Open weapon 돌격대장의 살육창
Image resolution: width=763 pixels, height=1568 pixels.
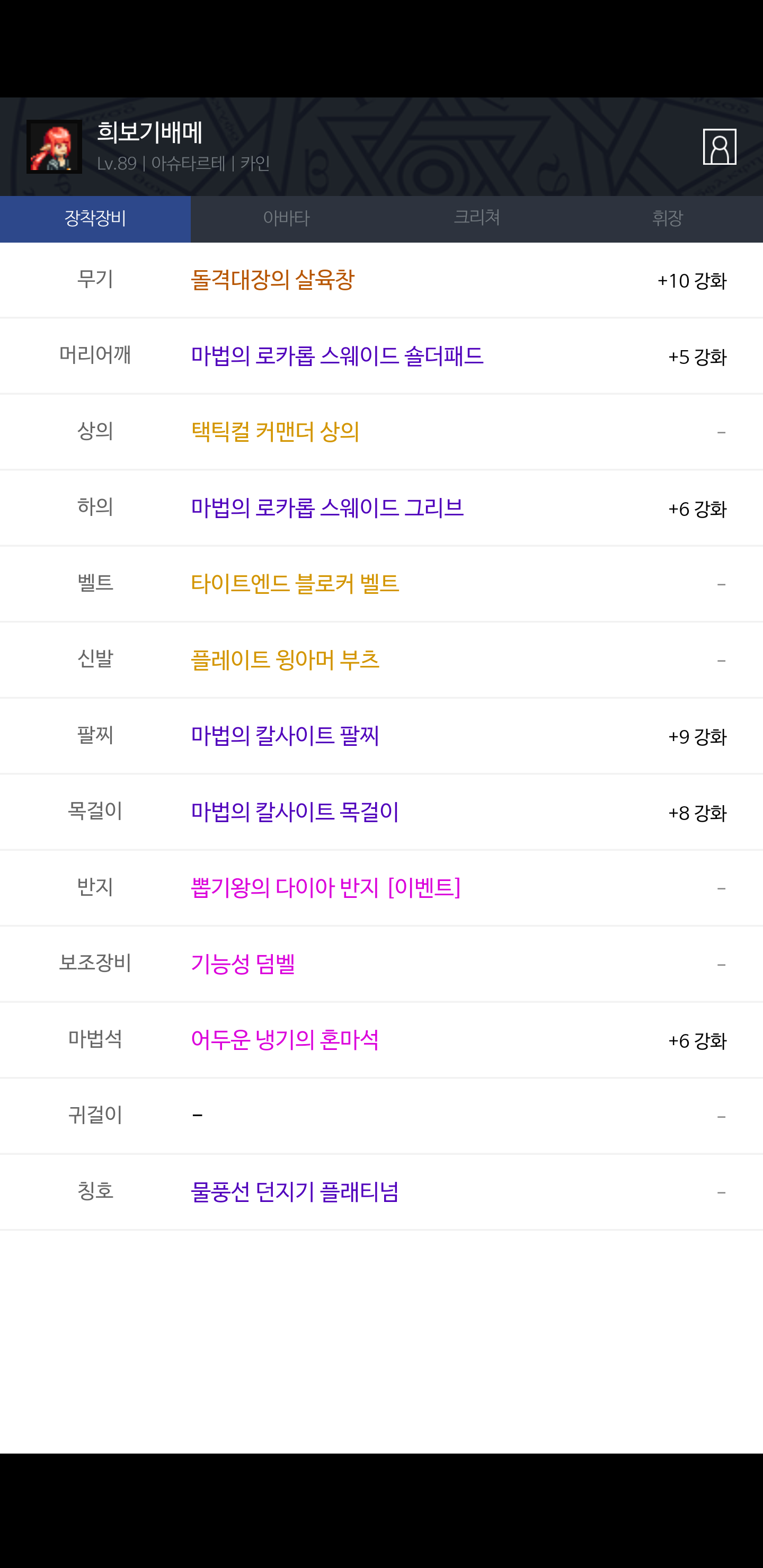click(272, 280)
